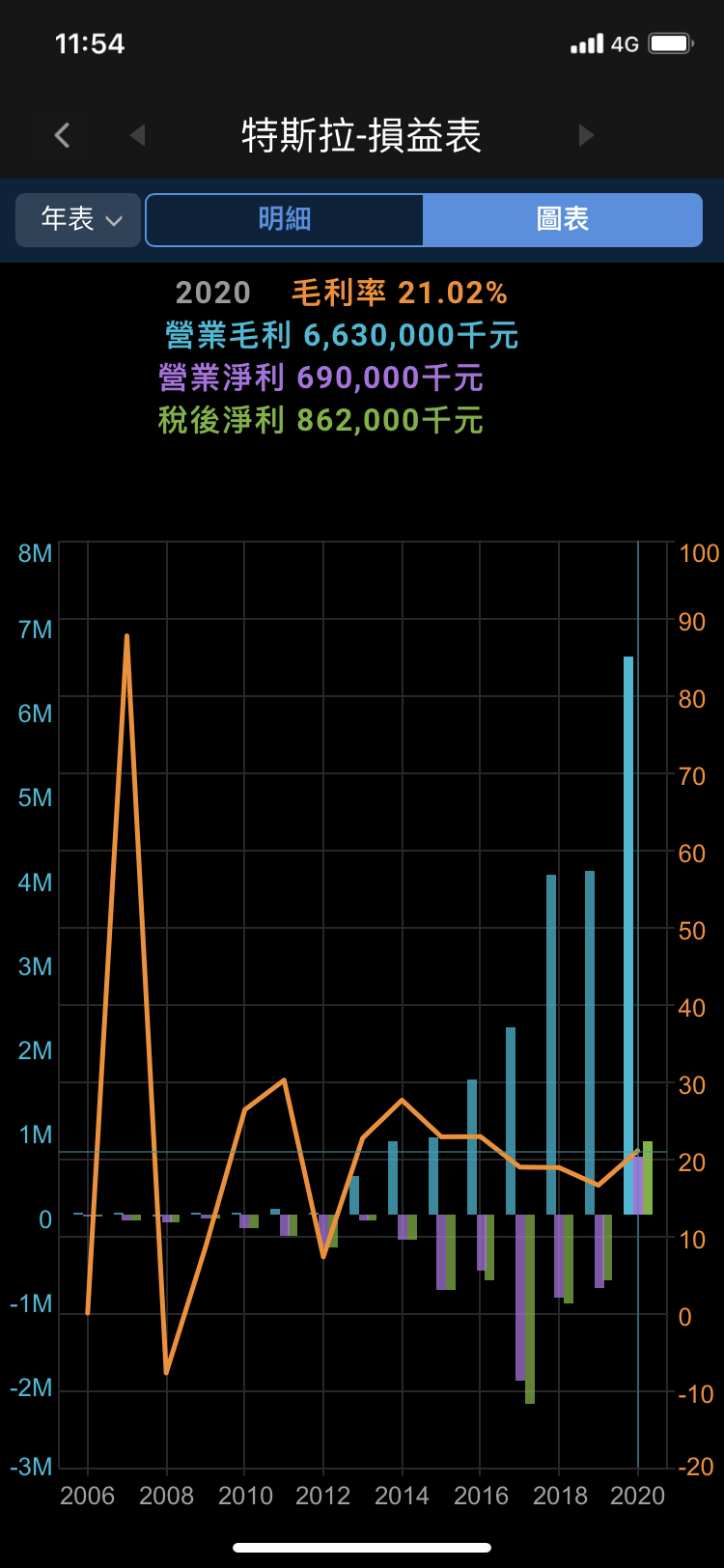The width and height of the screenshot is (724, 1568).
Task: Switch to the 明細 tab
Action: click(285, 220)
